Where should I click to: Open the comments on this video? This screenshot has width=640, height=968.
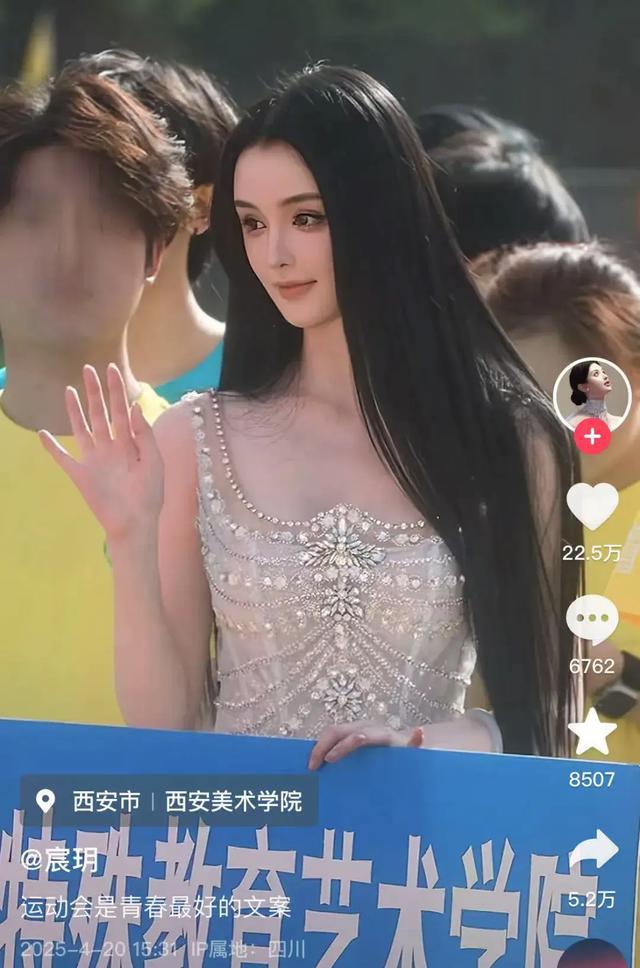[592, 620]
